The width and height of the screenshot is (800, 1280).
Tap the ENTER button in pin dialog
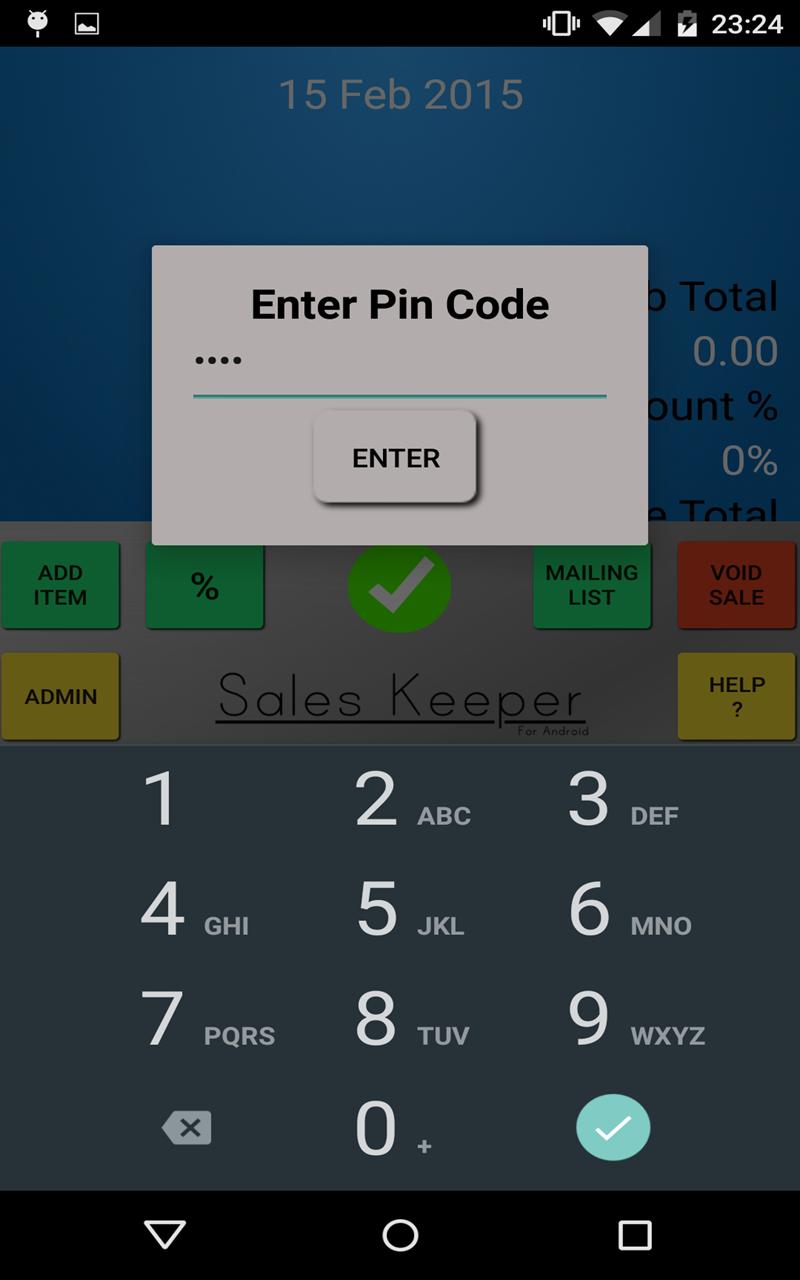click(x=395, y=457)
